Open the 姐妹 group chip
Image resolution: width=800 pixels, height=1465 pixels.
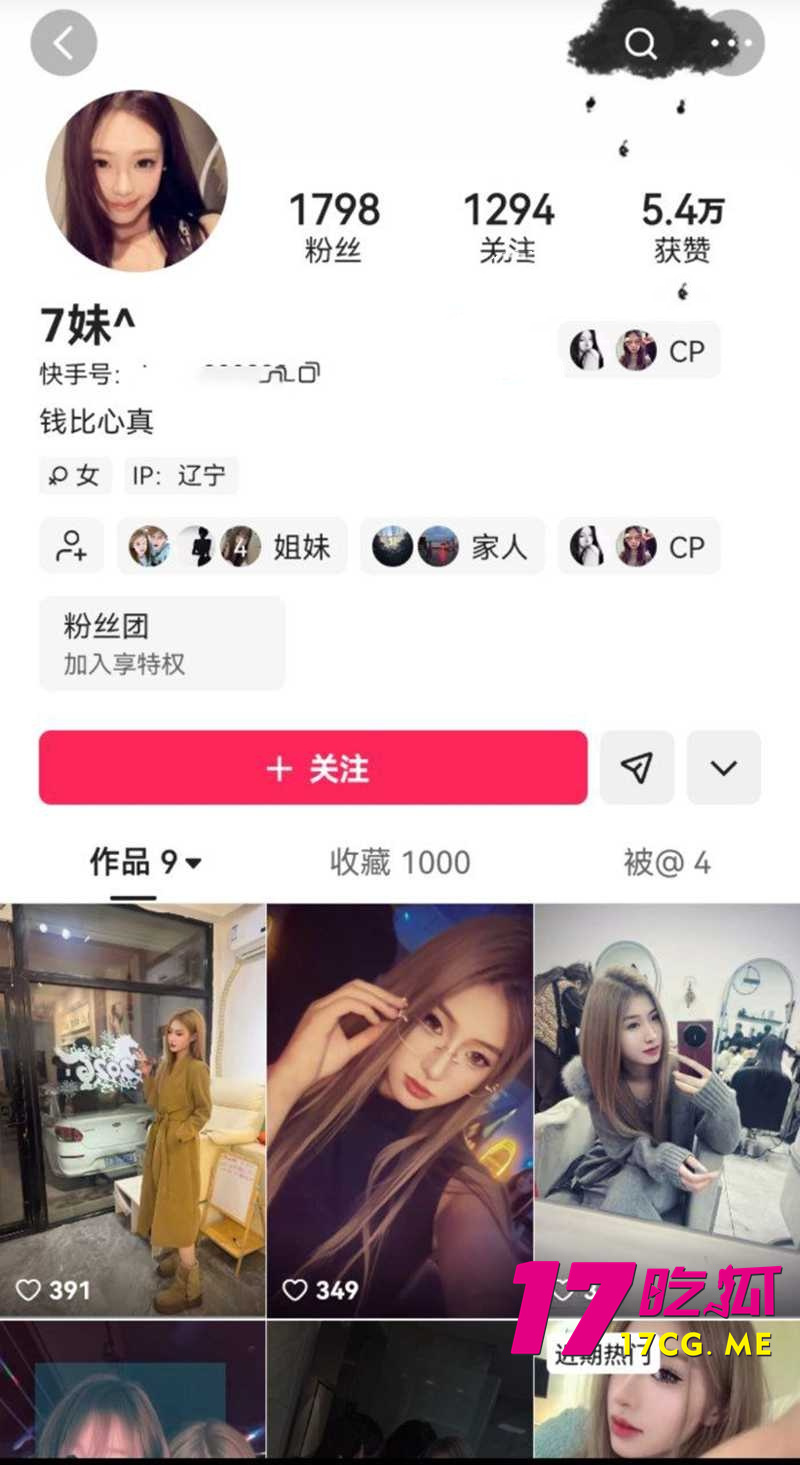(x=231, y=546)
